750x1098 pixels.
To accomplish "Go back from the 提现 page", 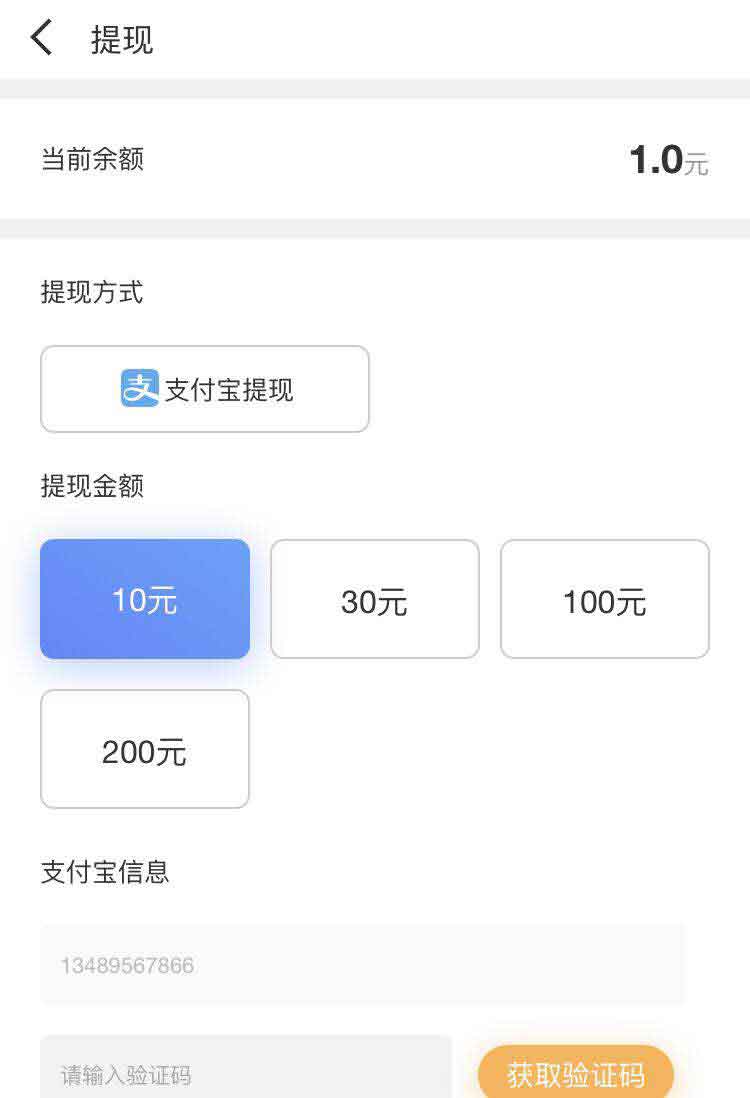I will click(41, 39).
